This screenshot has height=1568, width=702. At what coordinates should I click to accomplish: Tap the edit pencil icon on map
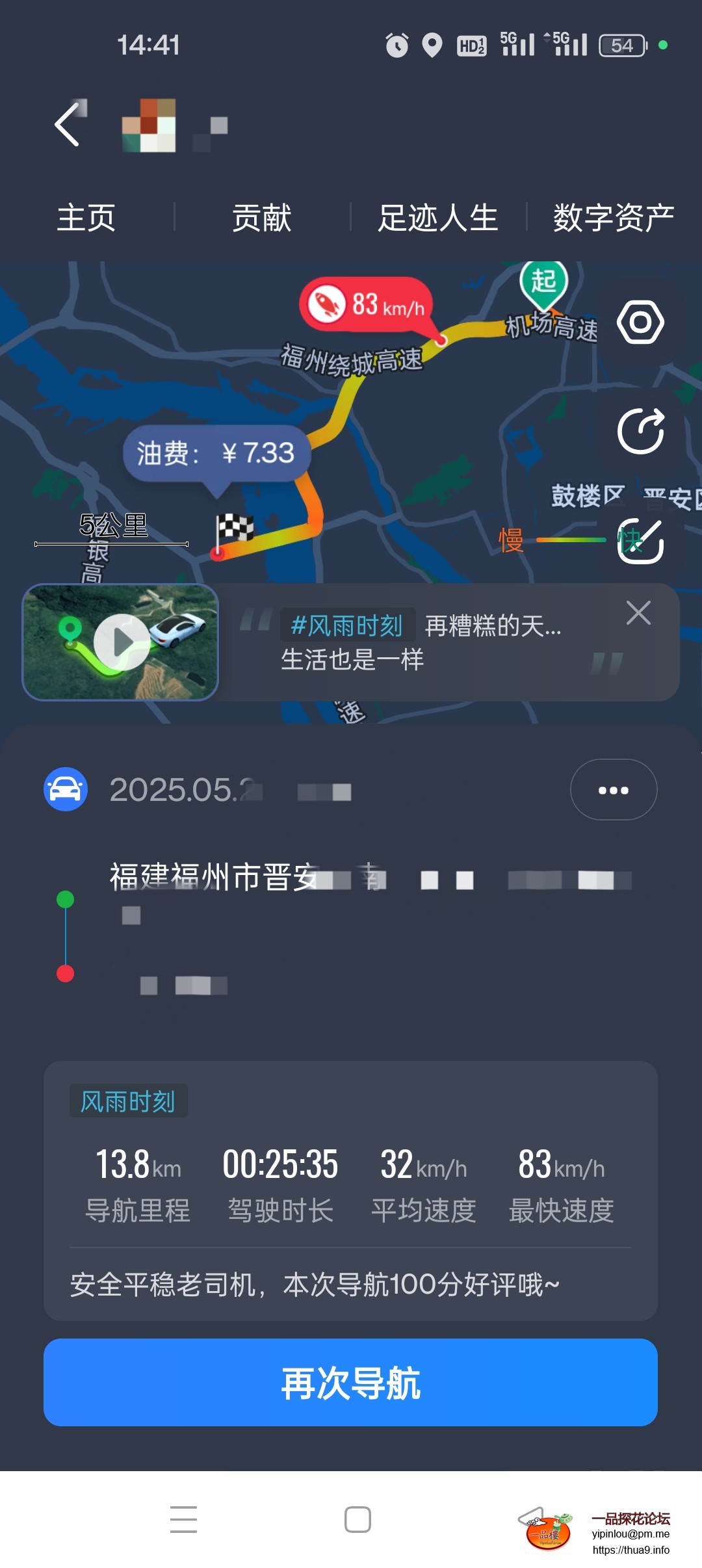[640, 541]
